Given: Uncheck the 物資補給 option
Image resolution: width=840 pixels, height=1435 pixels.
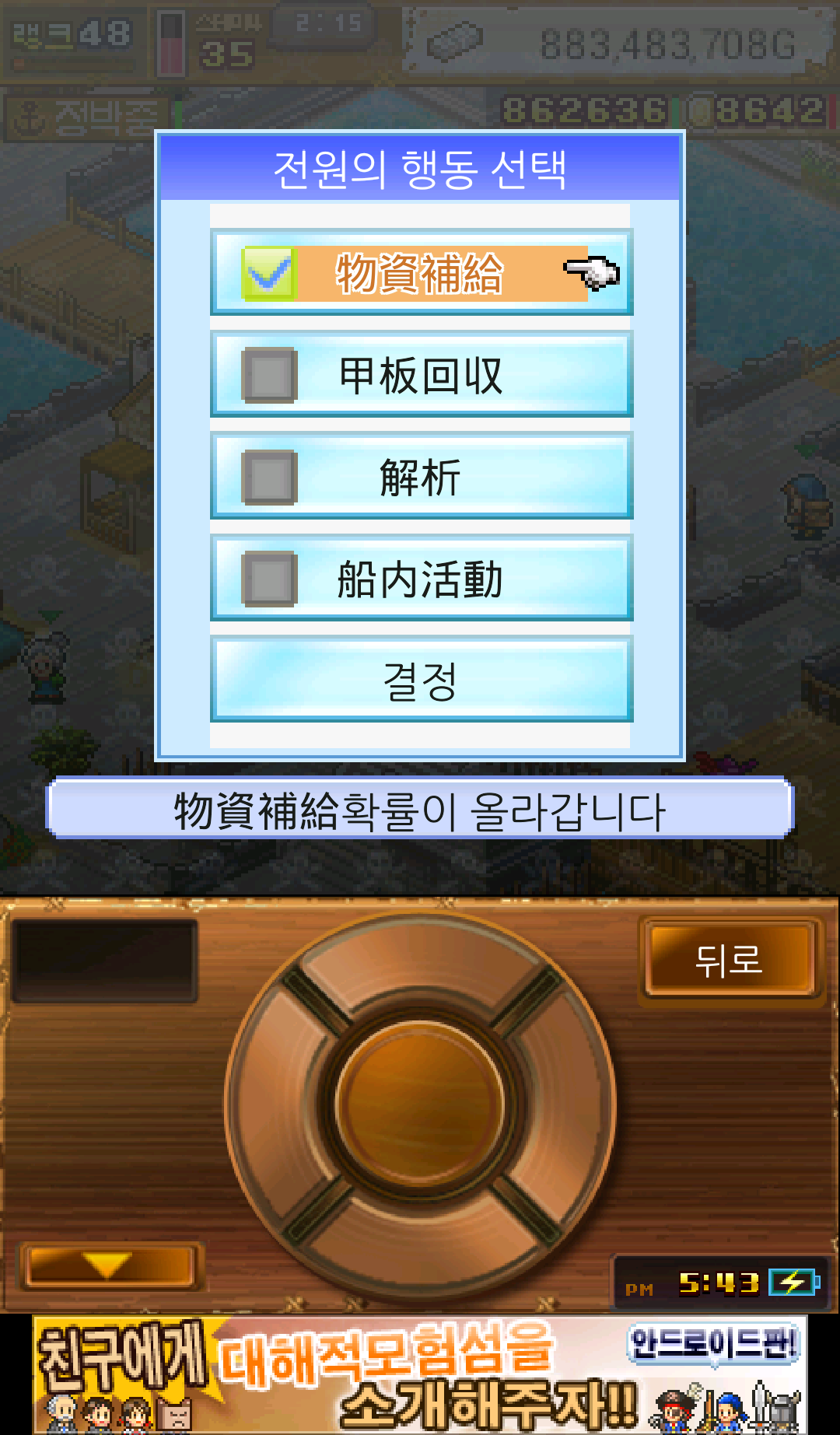Looking at the screenshot, I should 269,274.
